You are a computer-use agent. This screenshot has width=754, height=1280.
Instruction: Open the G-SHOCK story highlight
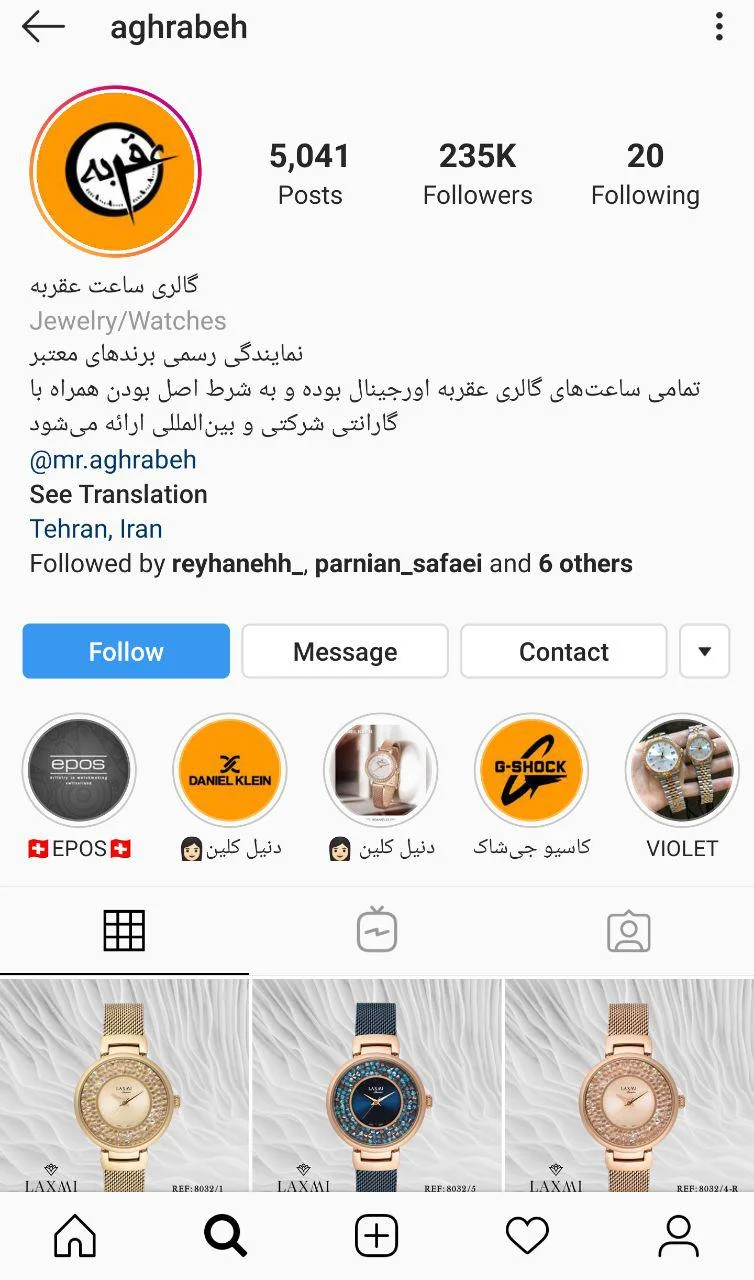tap(531, 770)
